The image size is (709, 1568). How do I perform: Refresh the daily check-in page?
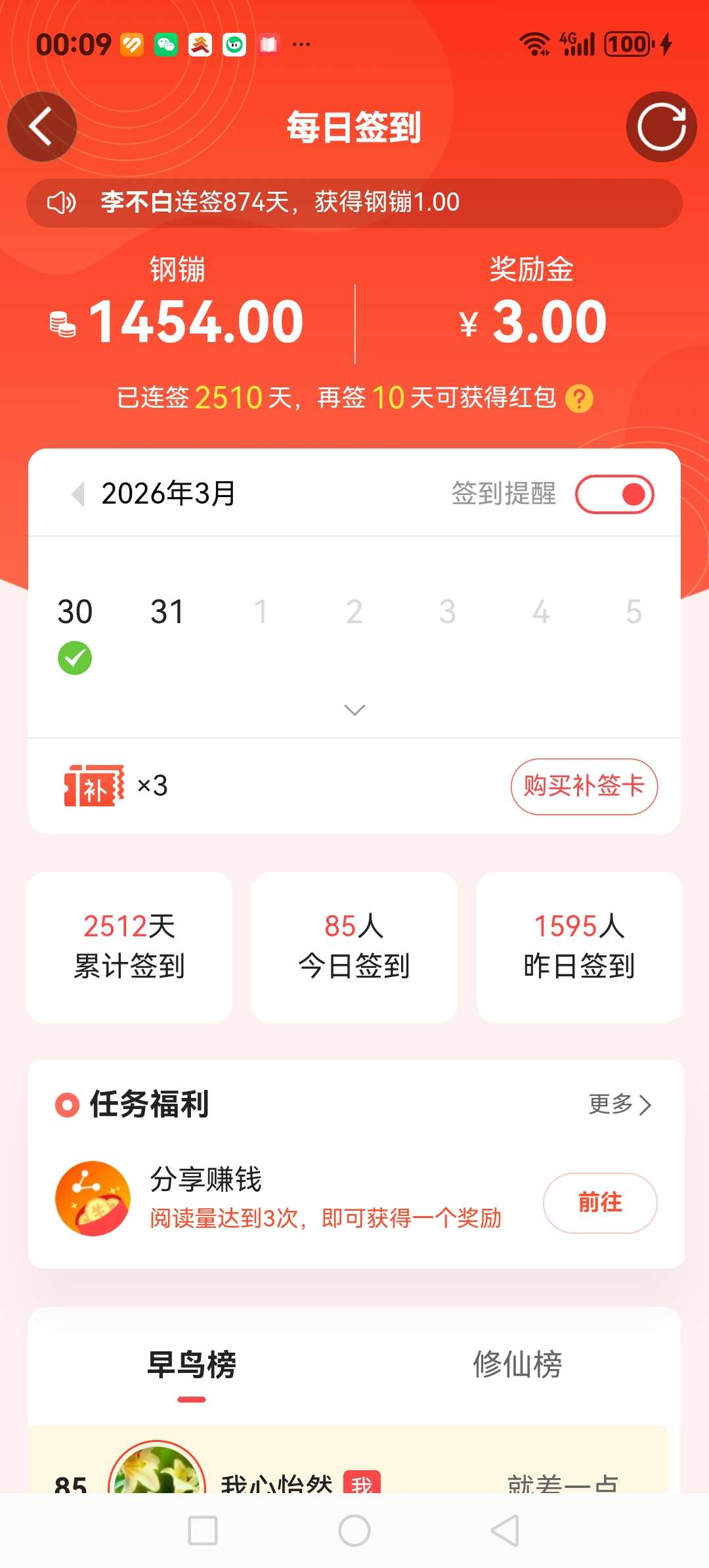(661, 127)
